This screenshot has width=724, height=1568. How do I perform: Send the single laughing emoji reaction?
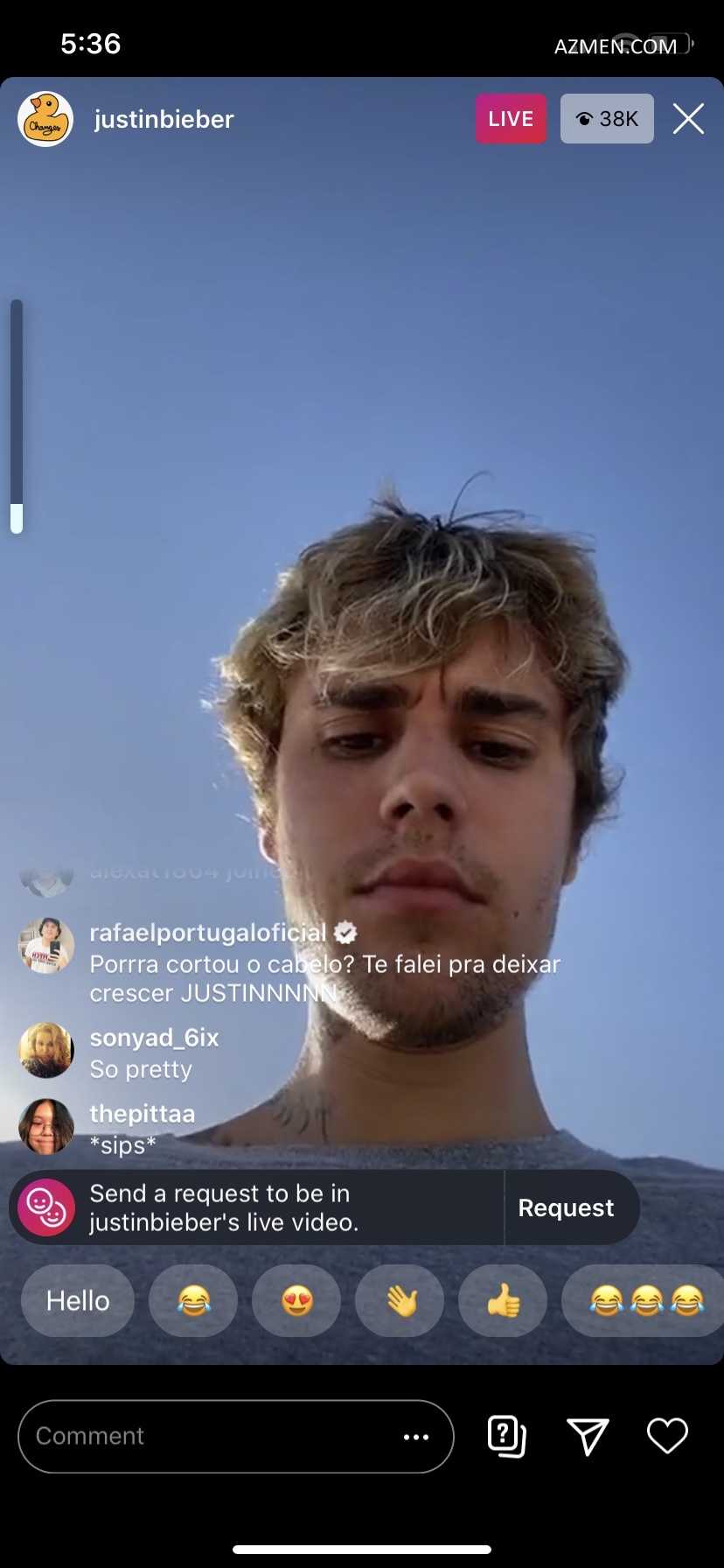tap(193, 1300)
